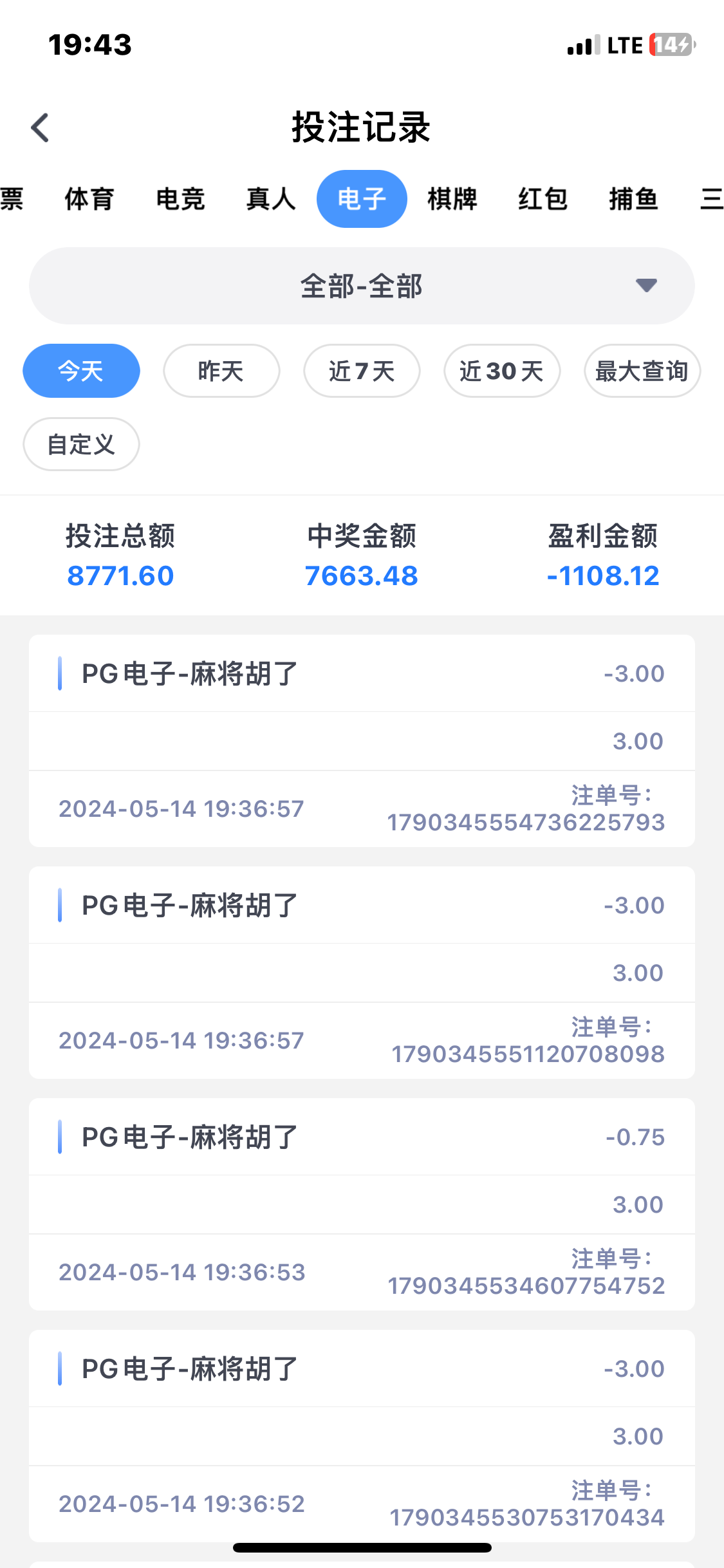The height and width of the screenshot is (1568, 724).
Task: Switch to the 捕鱼 tab
Action: [634, 199]
